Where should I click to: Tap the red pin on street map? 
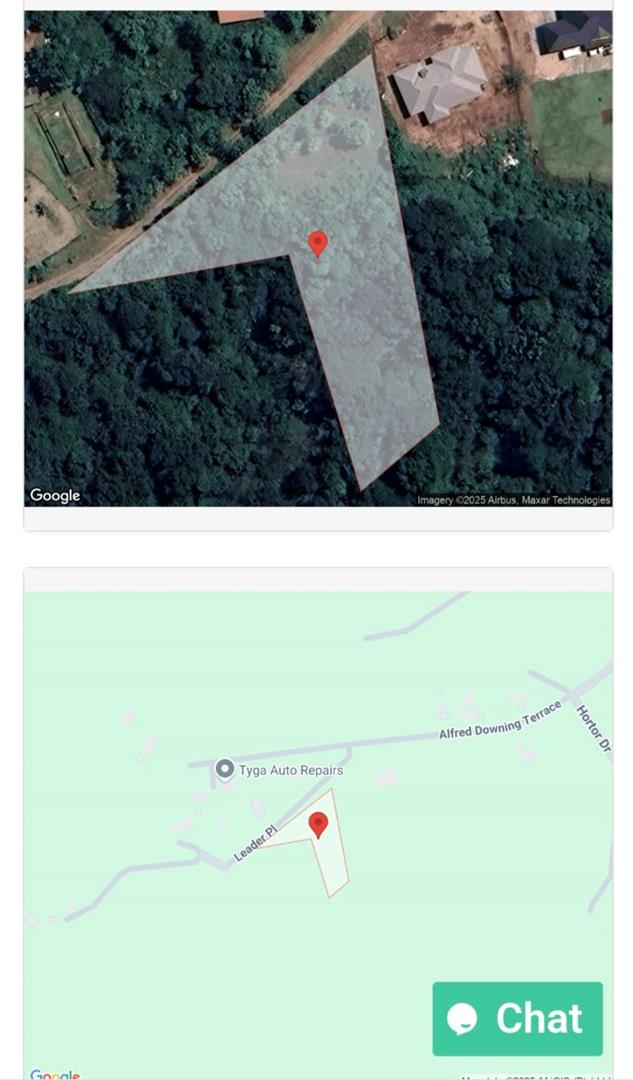pyautogui.click(x=318, y=825)
